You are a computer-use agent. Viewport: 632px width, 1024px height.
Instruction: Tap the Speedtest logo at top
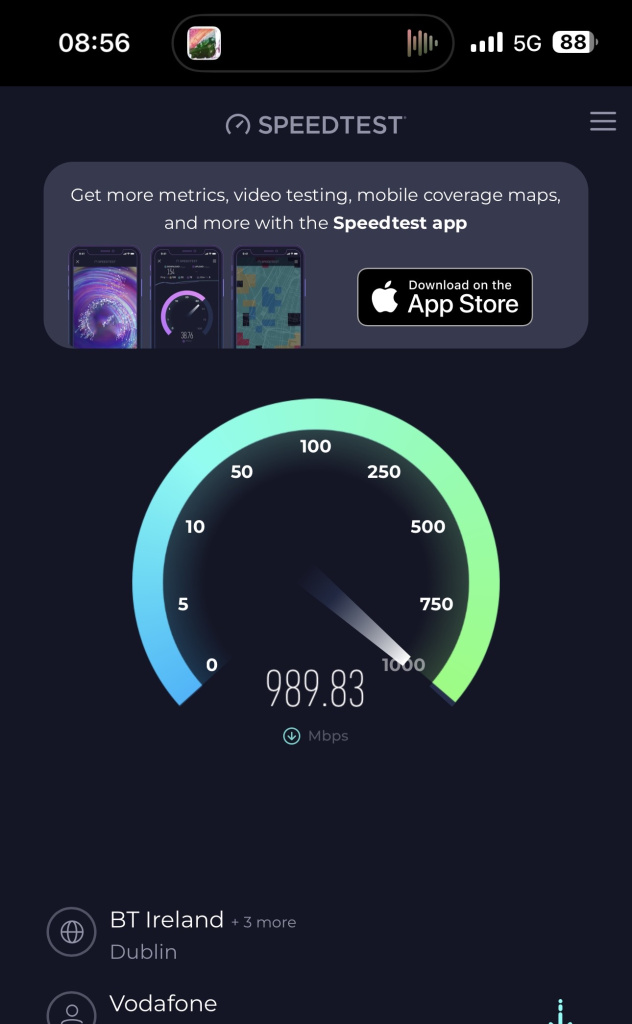315,125
